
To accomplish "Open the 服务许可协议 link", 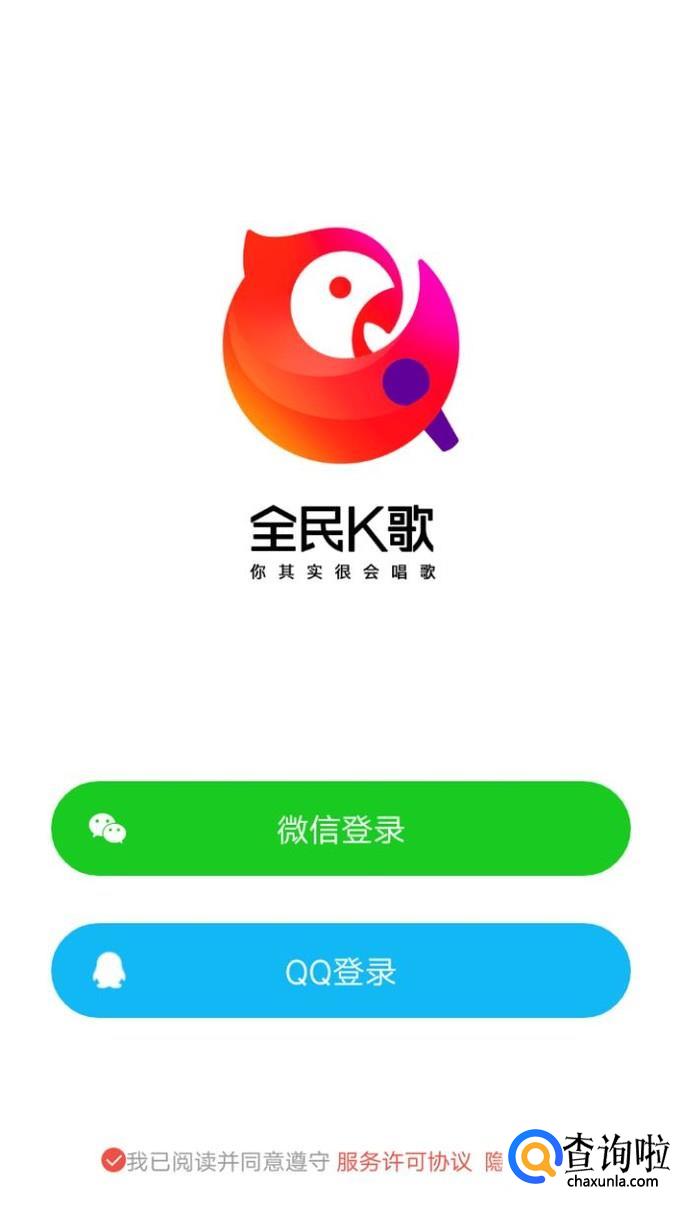I will point(403,1162).
